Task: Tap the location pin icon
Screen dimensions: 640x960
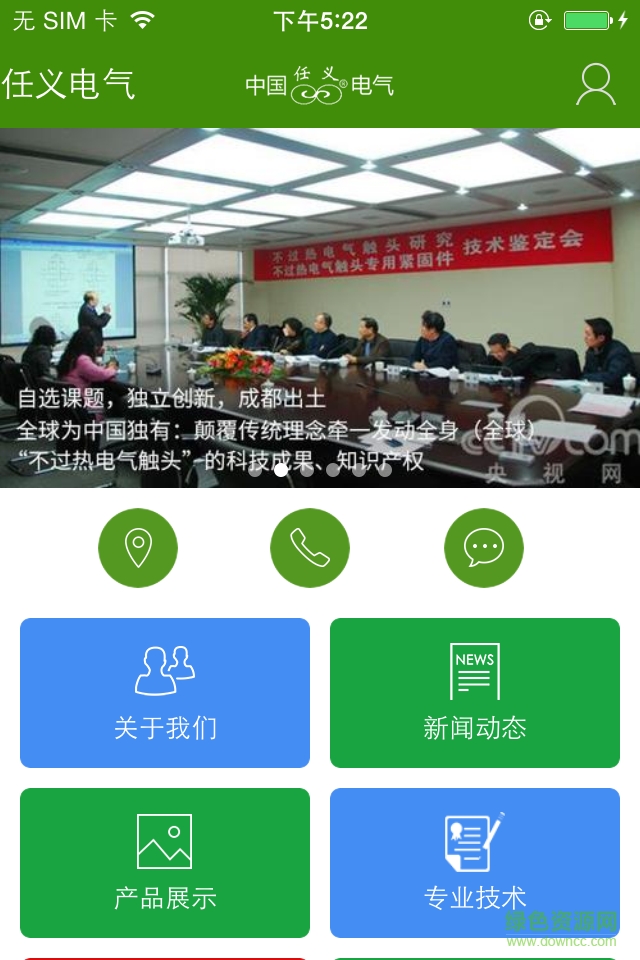Action: click(x=138, y=548)
